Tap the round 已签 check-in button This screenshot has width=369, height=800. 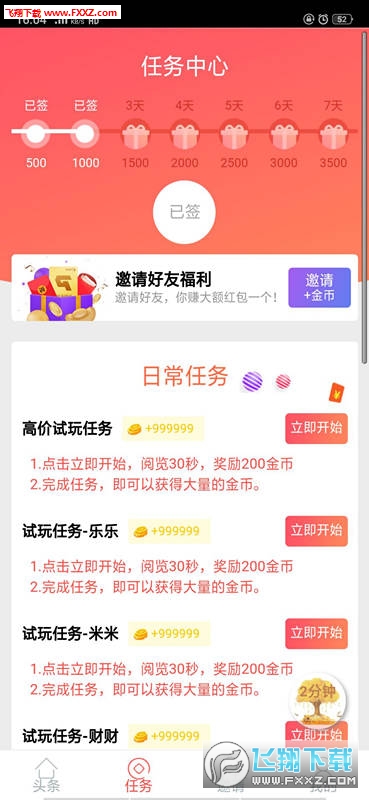pyautogui.click(x=184, y=212)
